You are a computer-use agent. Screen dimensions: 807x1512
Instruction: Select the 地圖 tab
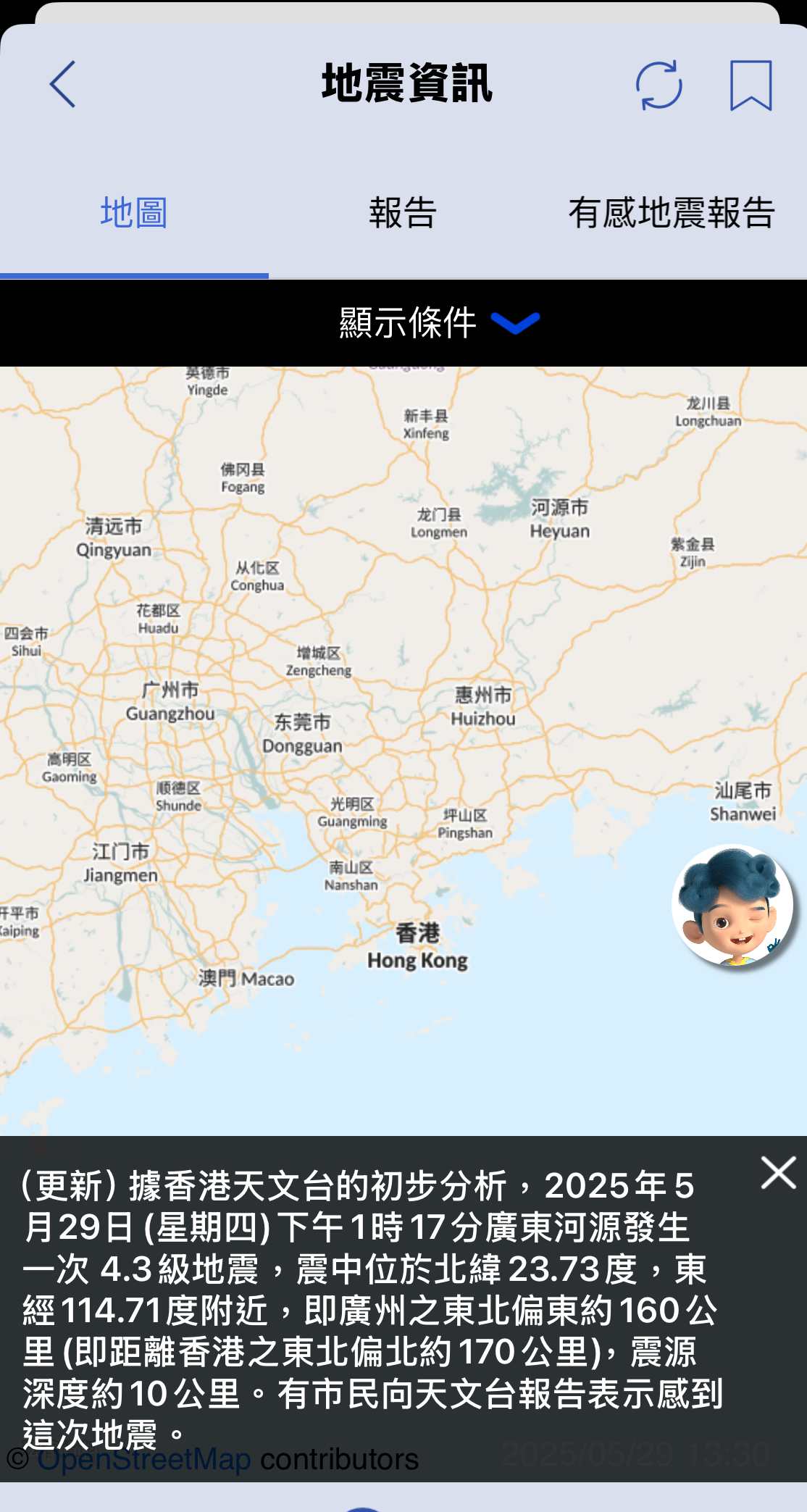(134, 212)
